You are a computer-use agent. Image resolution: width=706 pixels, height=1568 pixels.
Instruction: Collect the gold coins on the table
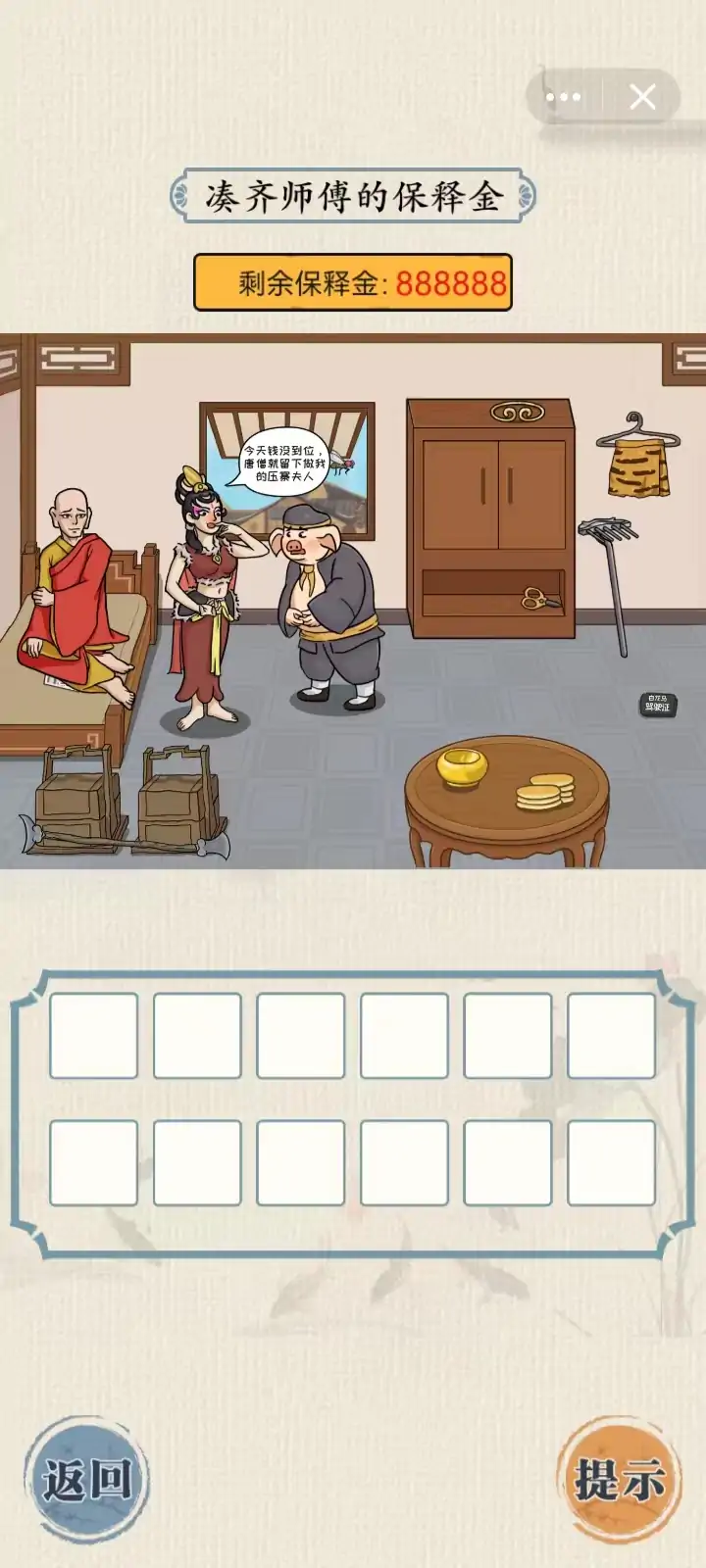pos(545,790)
